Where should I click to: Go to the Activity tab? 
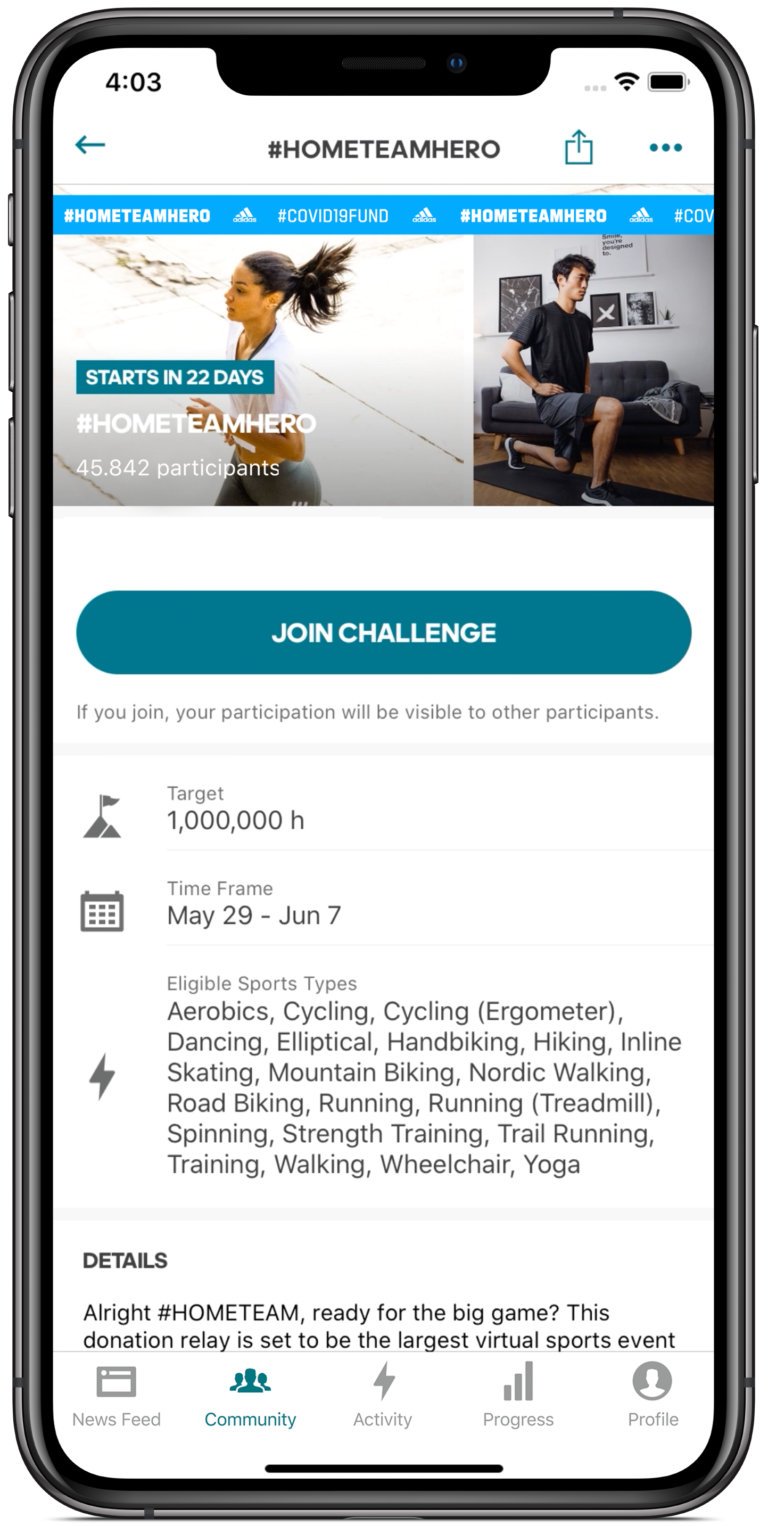[383, 1396]
